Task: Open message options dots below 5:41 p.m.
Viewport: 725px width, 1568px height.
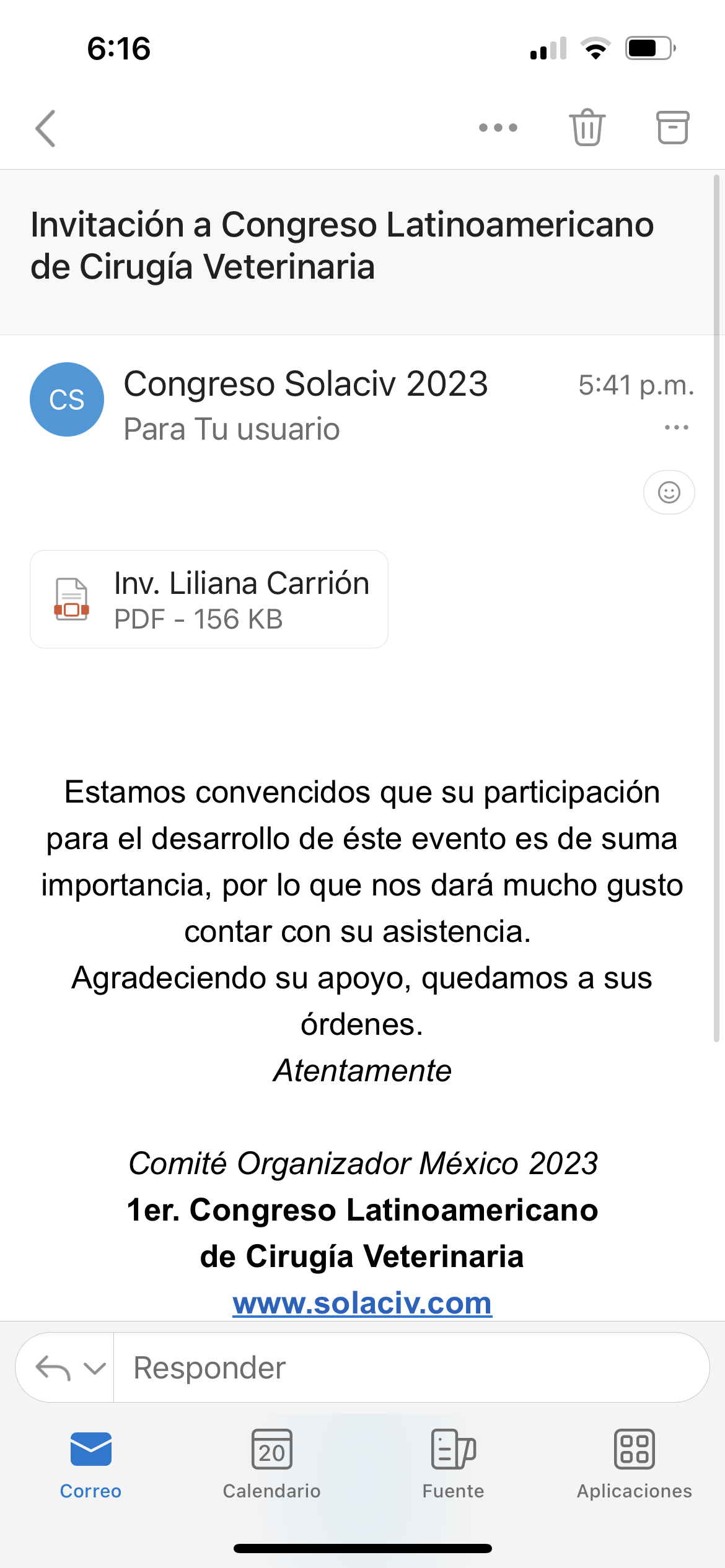Action: 676,427
